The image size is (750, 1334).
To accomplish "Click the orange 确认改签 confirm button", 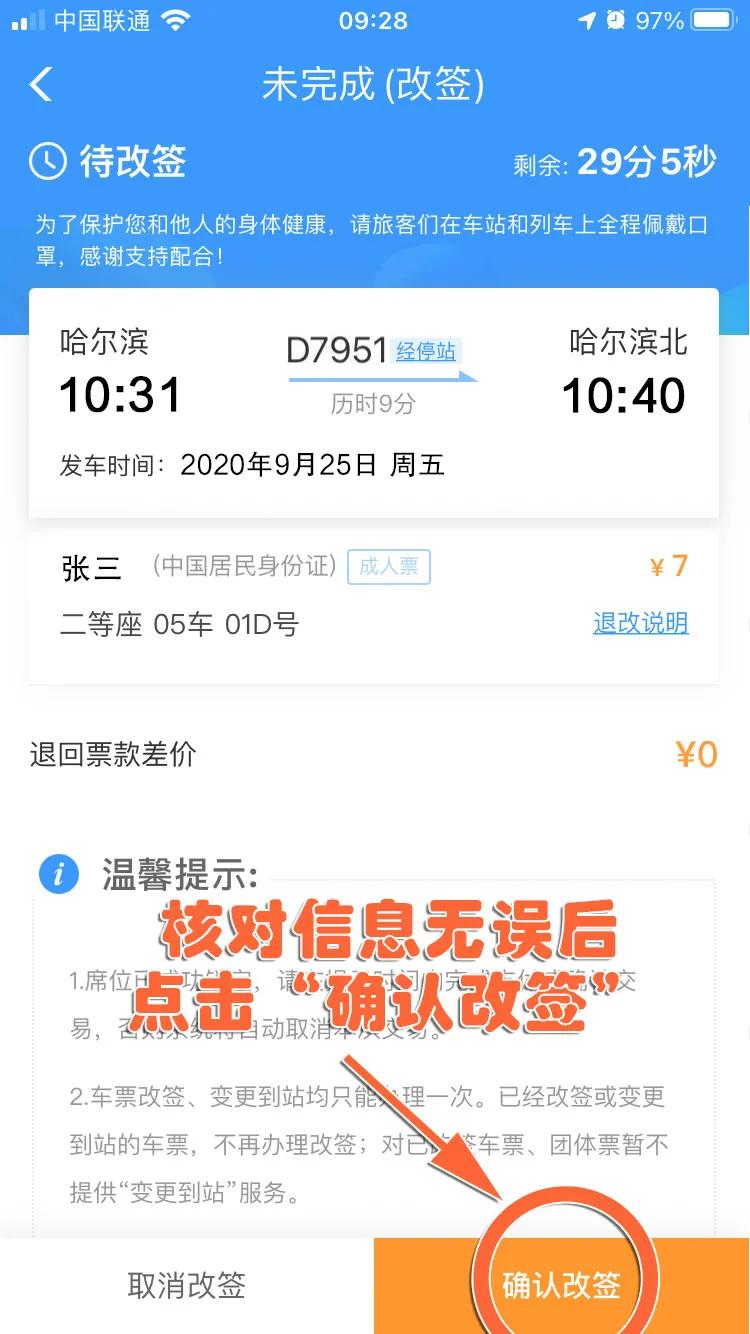I will (562, 1286).
